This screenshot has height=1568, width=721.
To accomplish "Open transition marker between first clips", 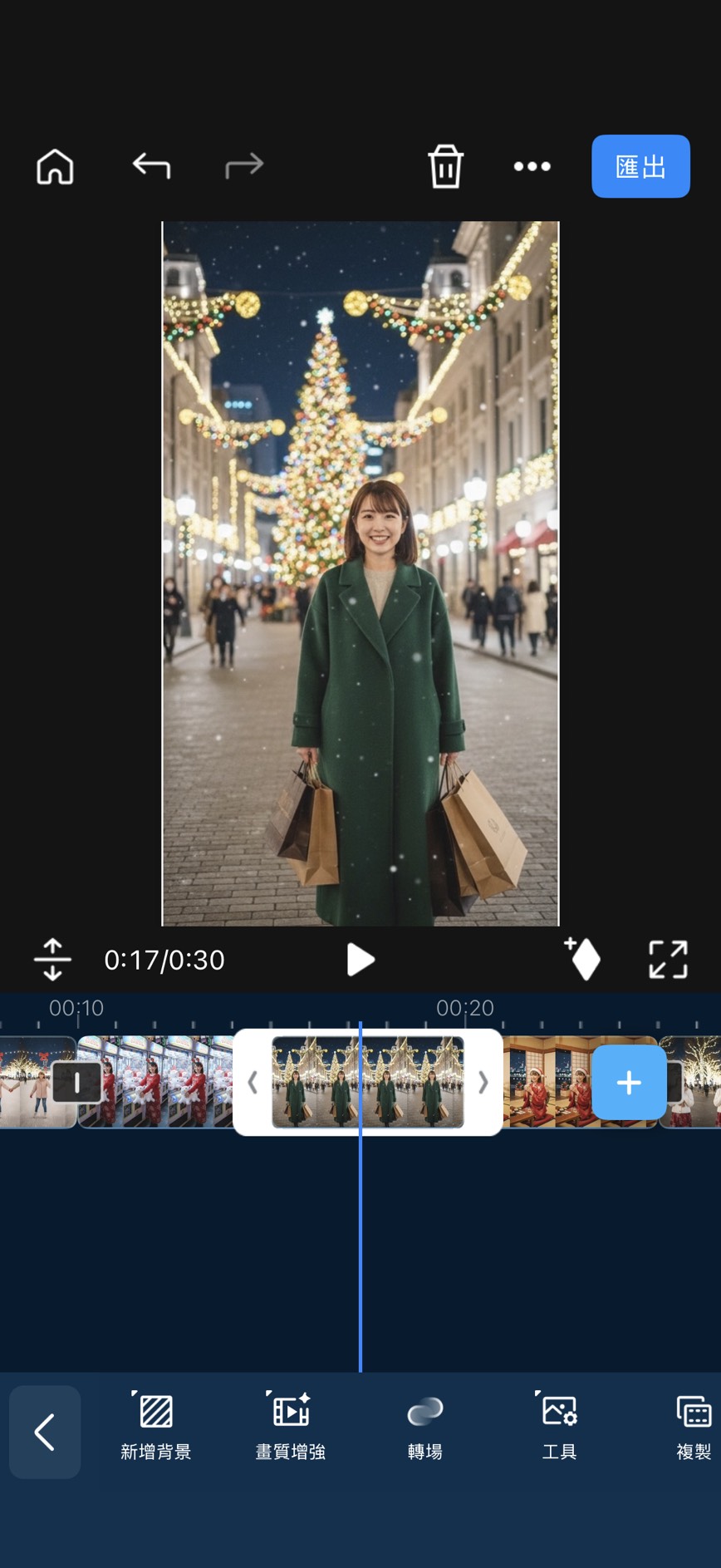I will tap(76, 1082).
